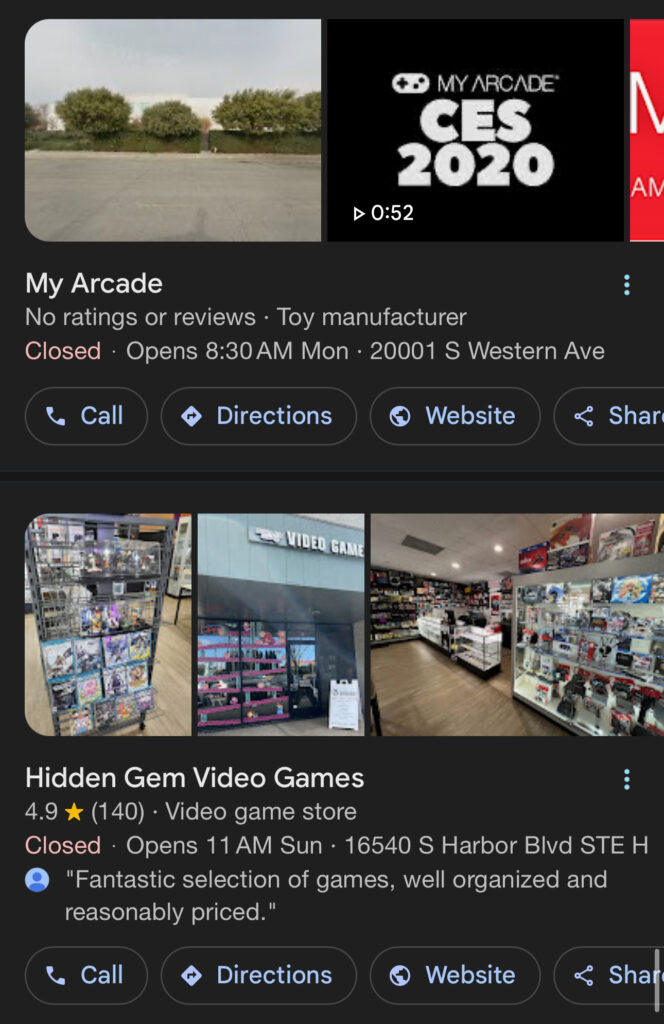Play the My Arcade CES 2020 video
This screenshot has width=664, height=1024.
(475, 130)
